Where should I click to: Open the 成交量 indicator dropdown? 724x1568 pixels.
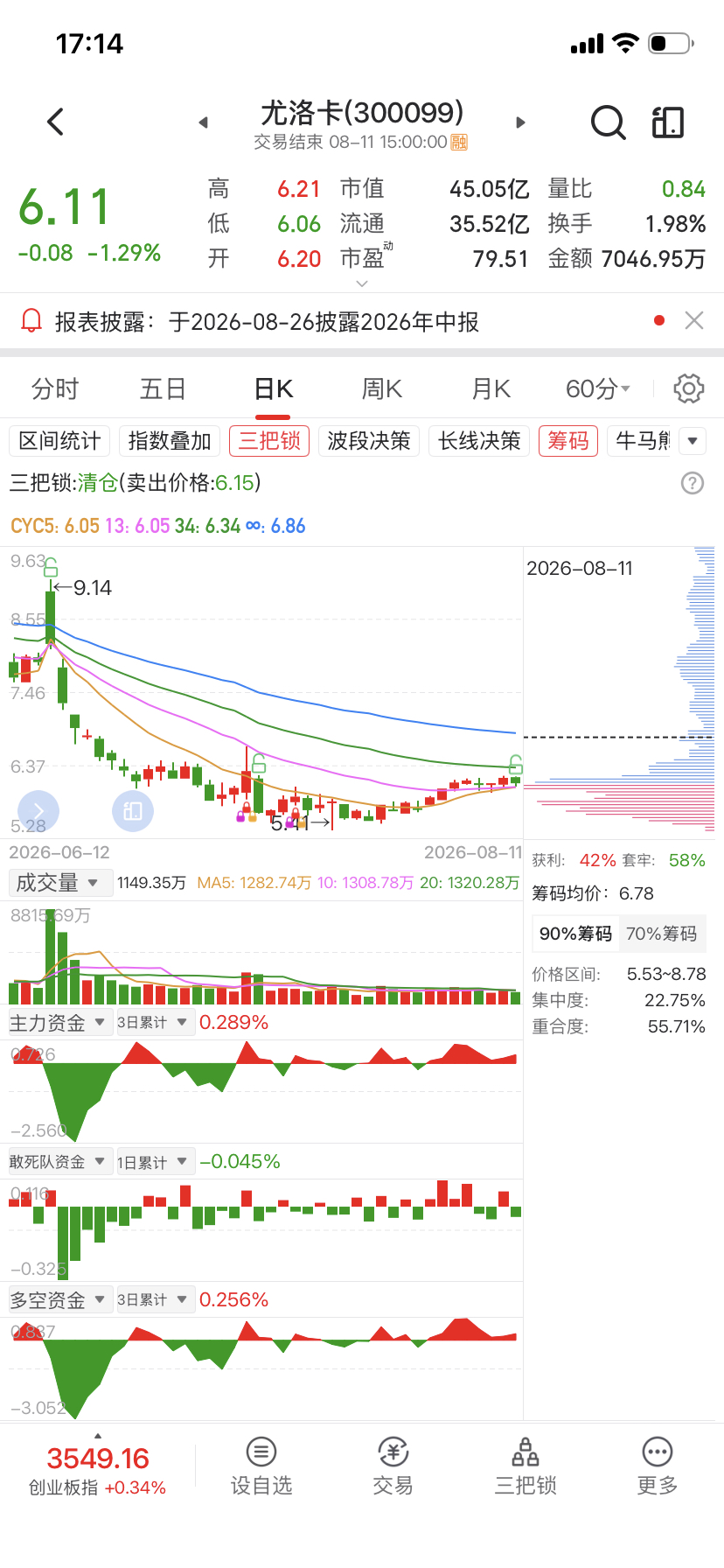click(x=59, y=883)
